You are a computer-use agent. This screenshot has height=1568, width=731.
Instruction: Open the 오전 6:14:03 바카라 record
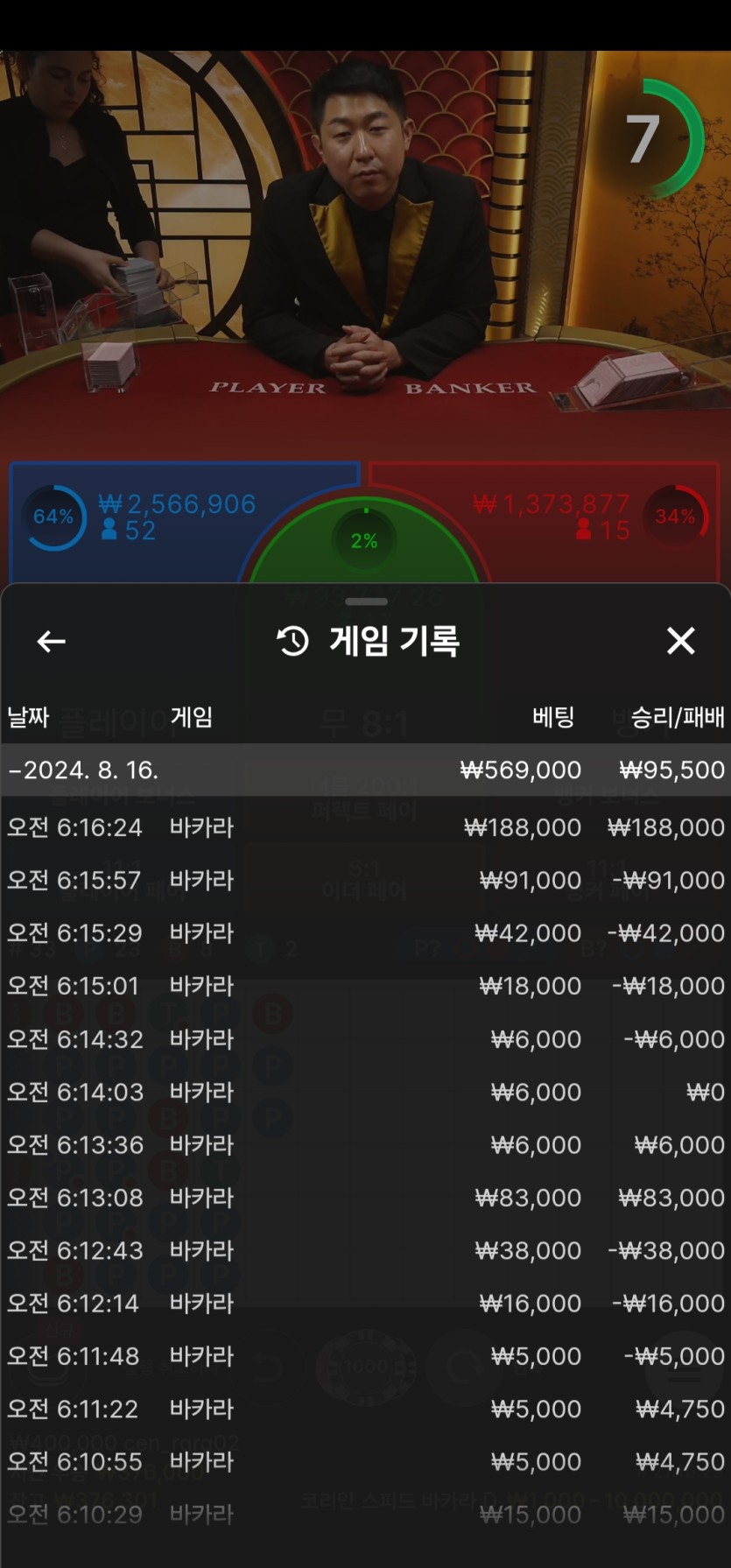365,1092
